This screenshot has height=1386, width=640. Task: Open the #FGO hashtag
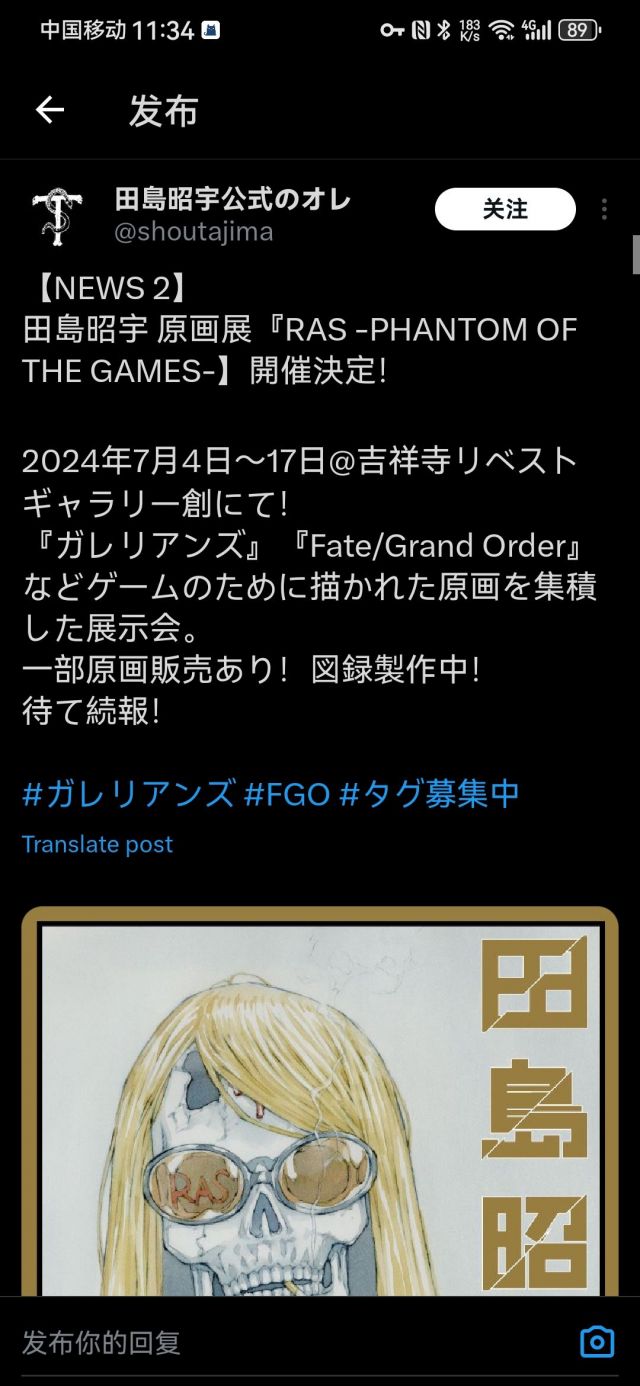click(287, 794)
